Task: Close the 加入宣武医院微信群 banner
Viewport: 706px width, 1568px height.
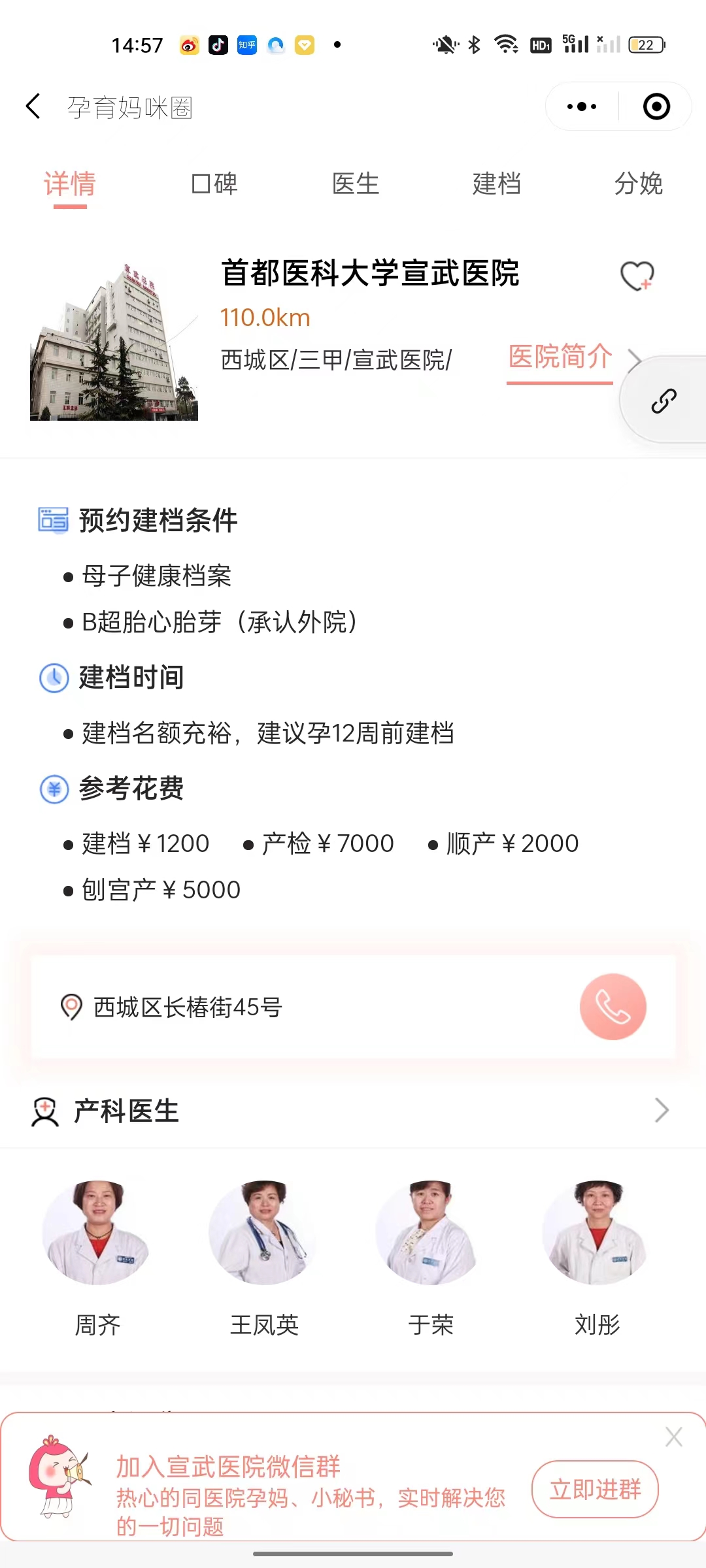Action: 674,1438
